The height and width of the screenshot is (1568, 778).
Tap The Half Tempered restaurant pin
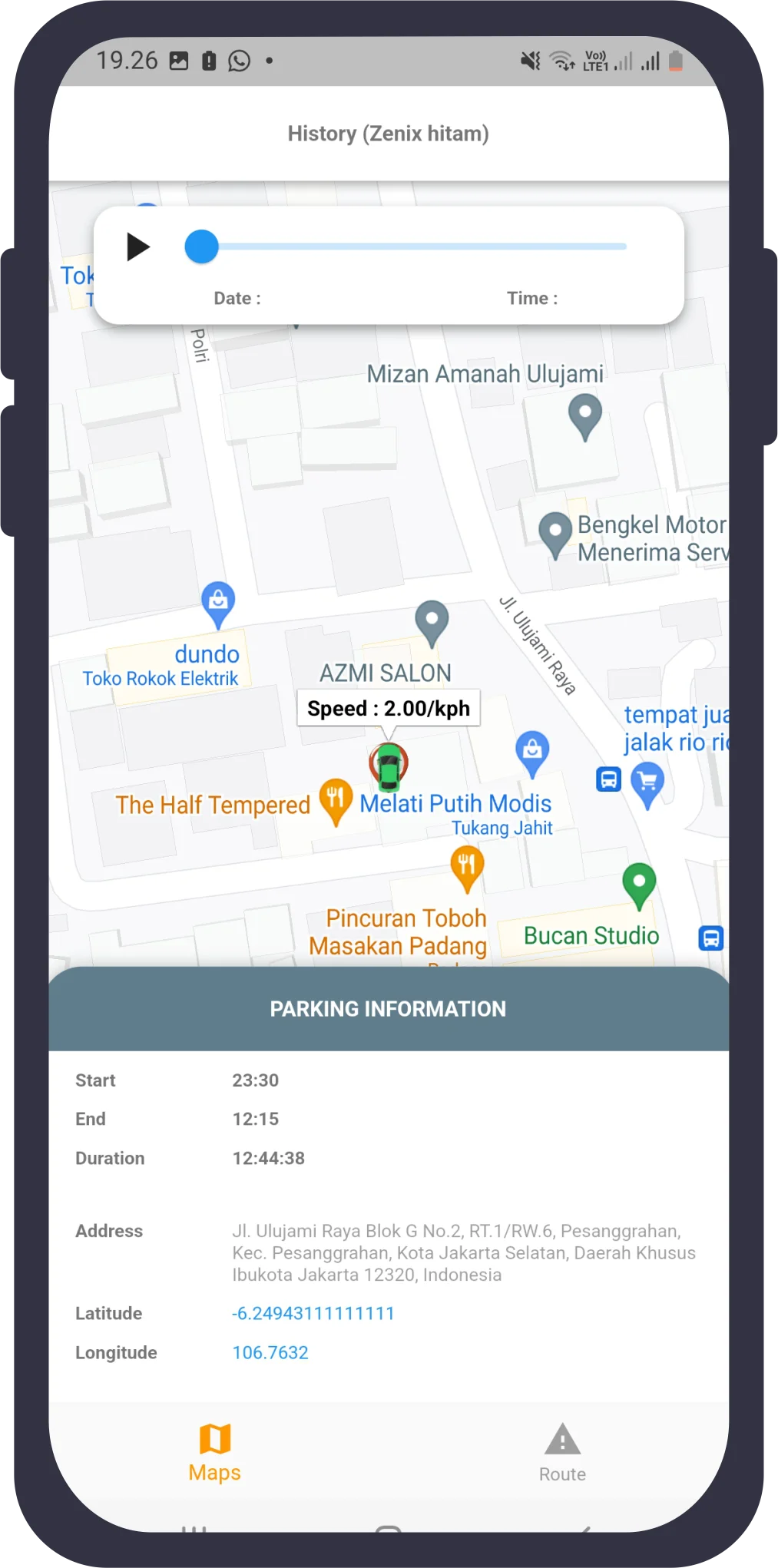tap(336, 799)
